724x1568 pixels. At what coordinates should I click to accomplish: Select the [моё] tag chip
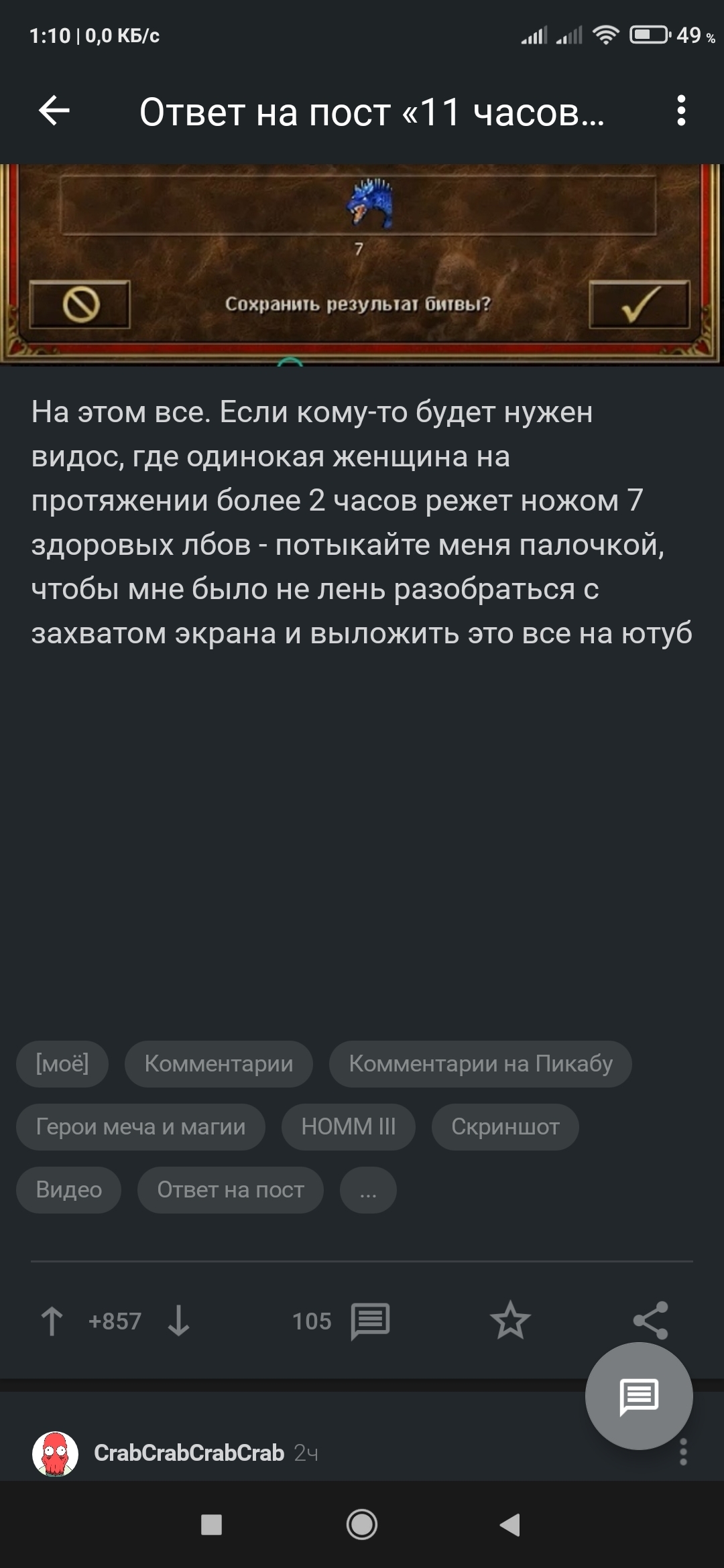(62, 1063)
